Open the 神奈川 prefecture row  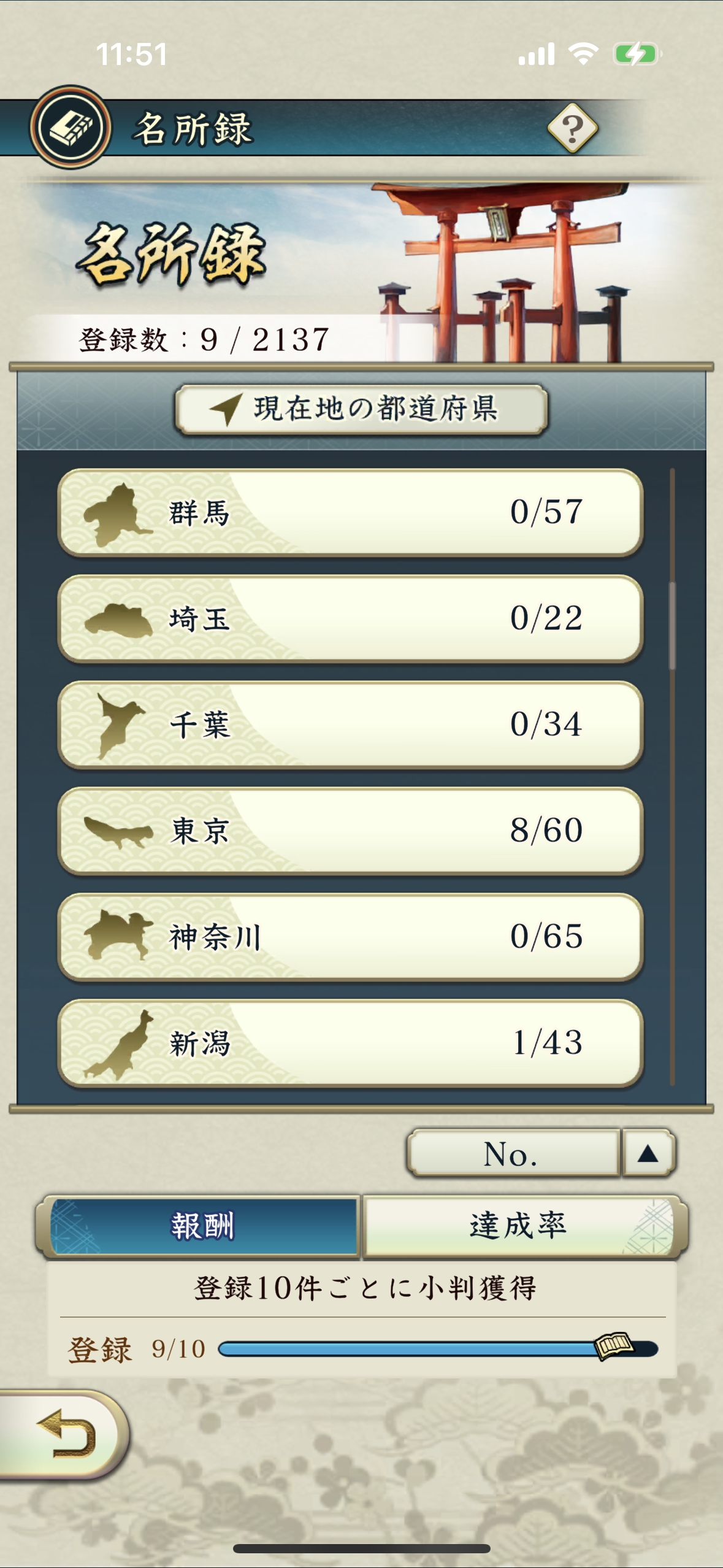350,937
